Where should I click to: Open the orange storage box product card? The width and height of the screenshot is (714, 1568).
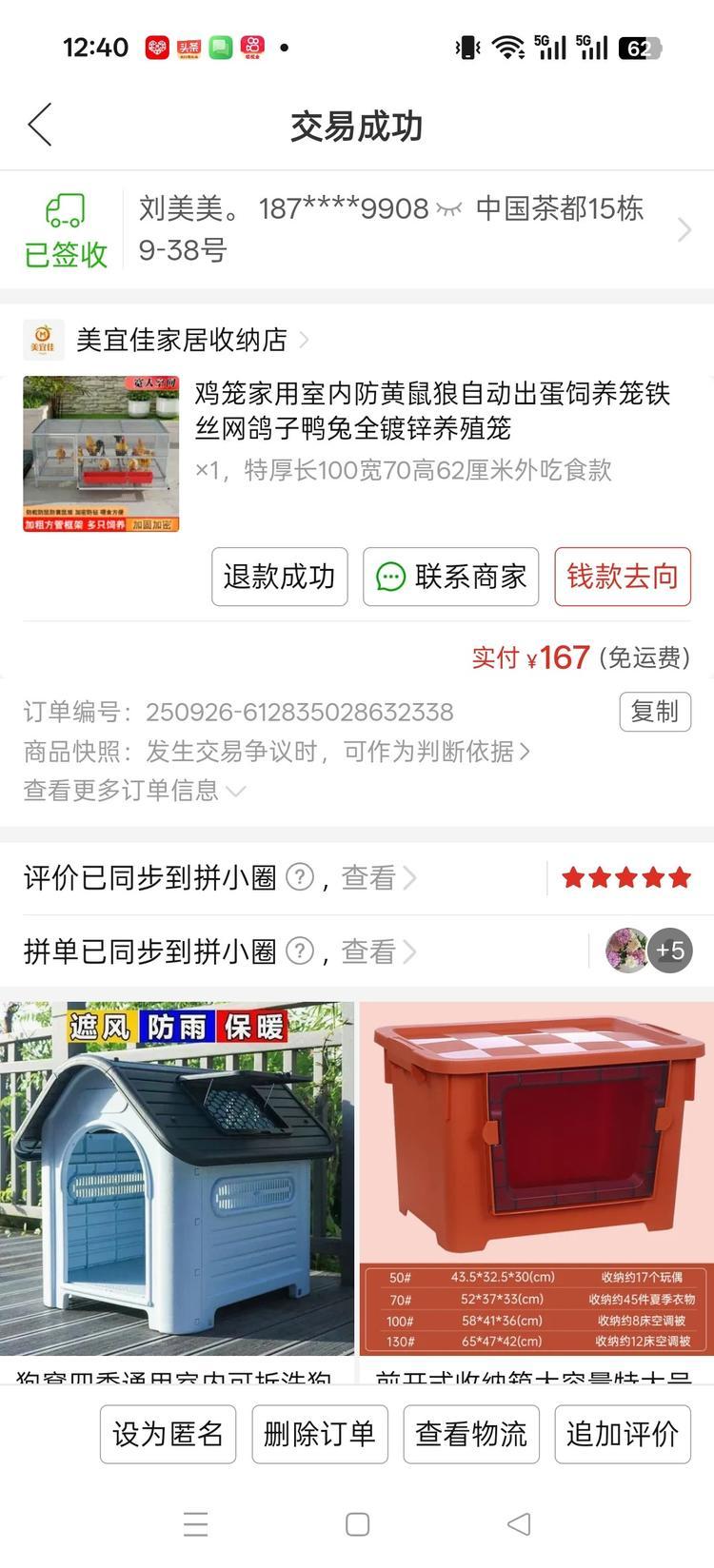point(536,1180)
